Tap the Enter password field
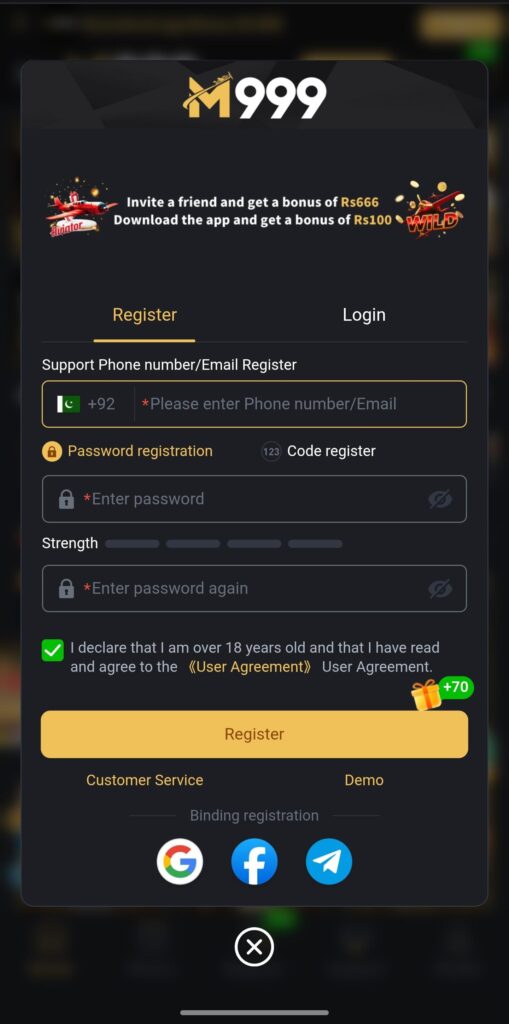This screenshot has height=1024, width=509. 254,499
